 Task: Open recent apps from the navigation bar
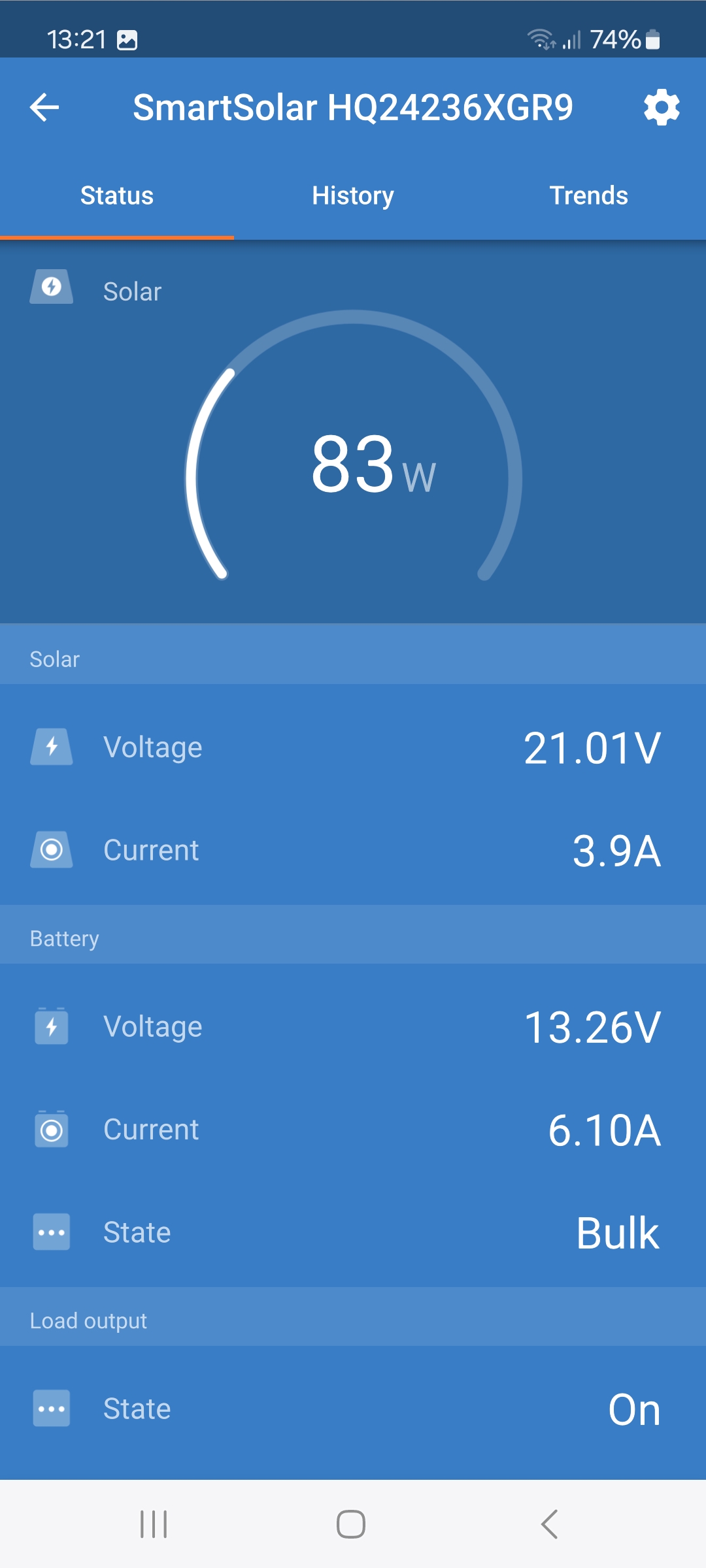[x=154, y=1524]
